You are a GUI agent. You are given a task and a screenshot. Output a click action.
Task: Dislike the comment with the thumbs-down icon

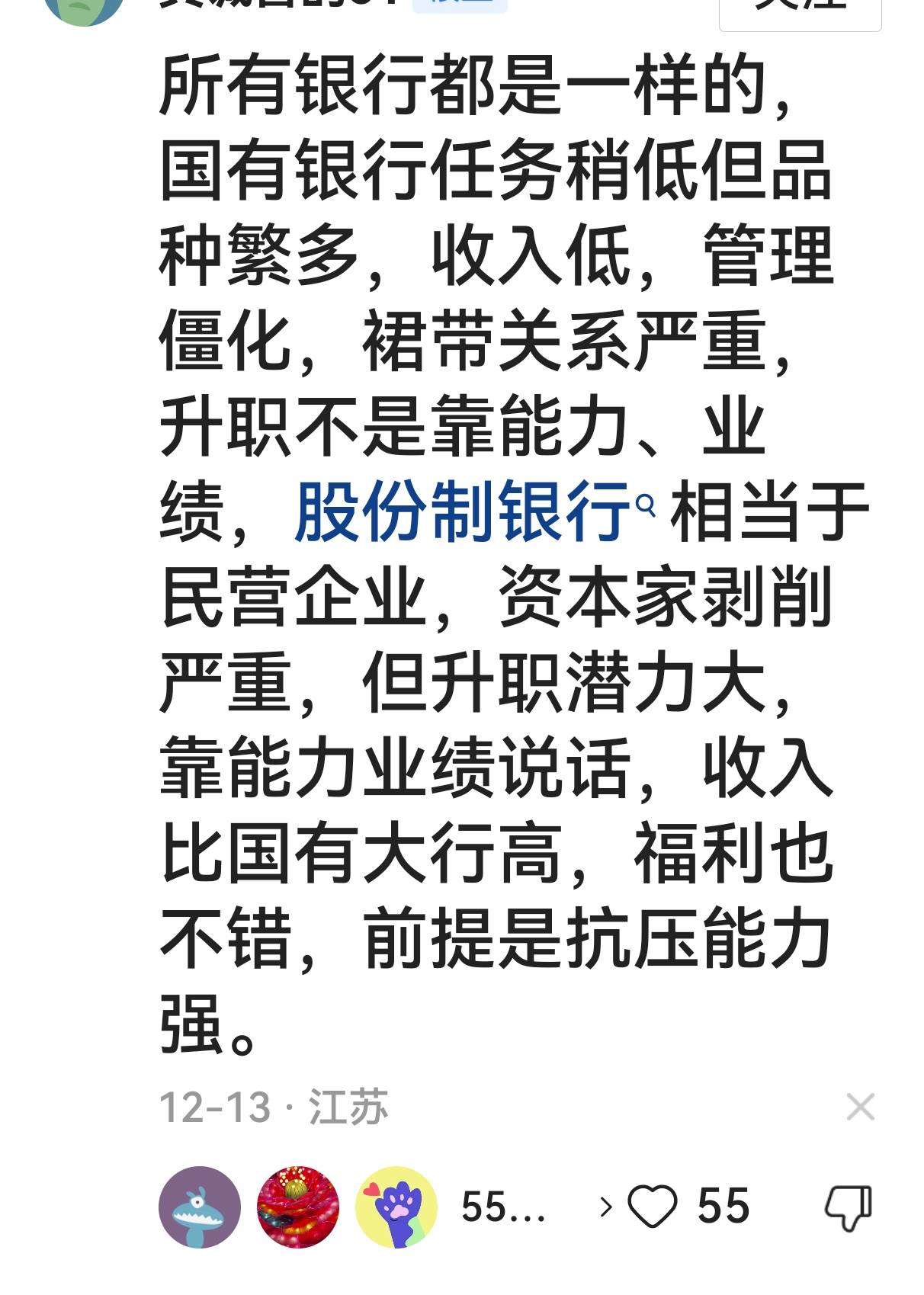[849, 1207]
